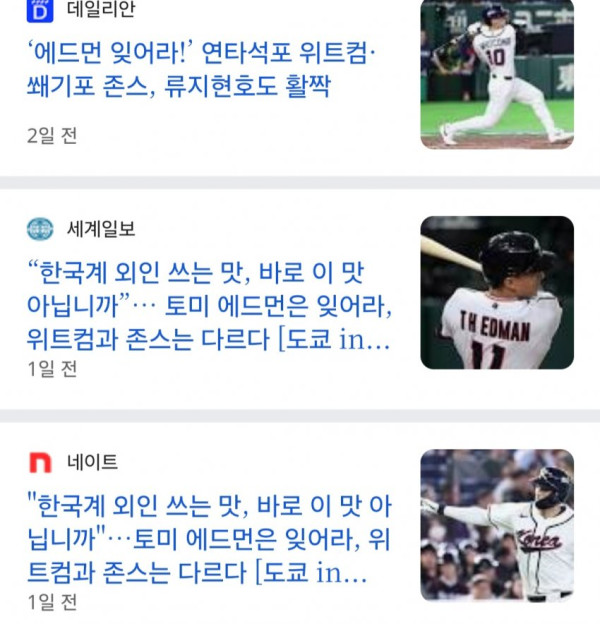Open the 세계일보 article headline on 한국계 외인
Screen dimensions: 600x624
click(210, 304)
